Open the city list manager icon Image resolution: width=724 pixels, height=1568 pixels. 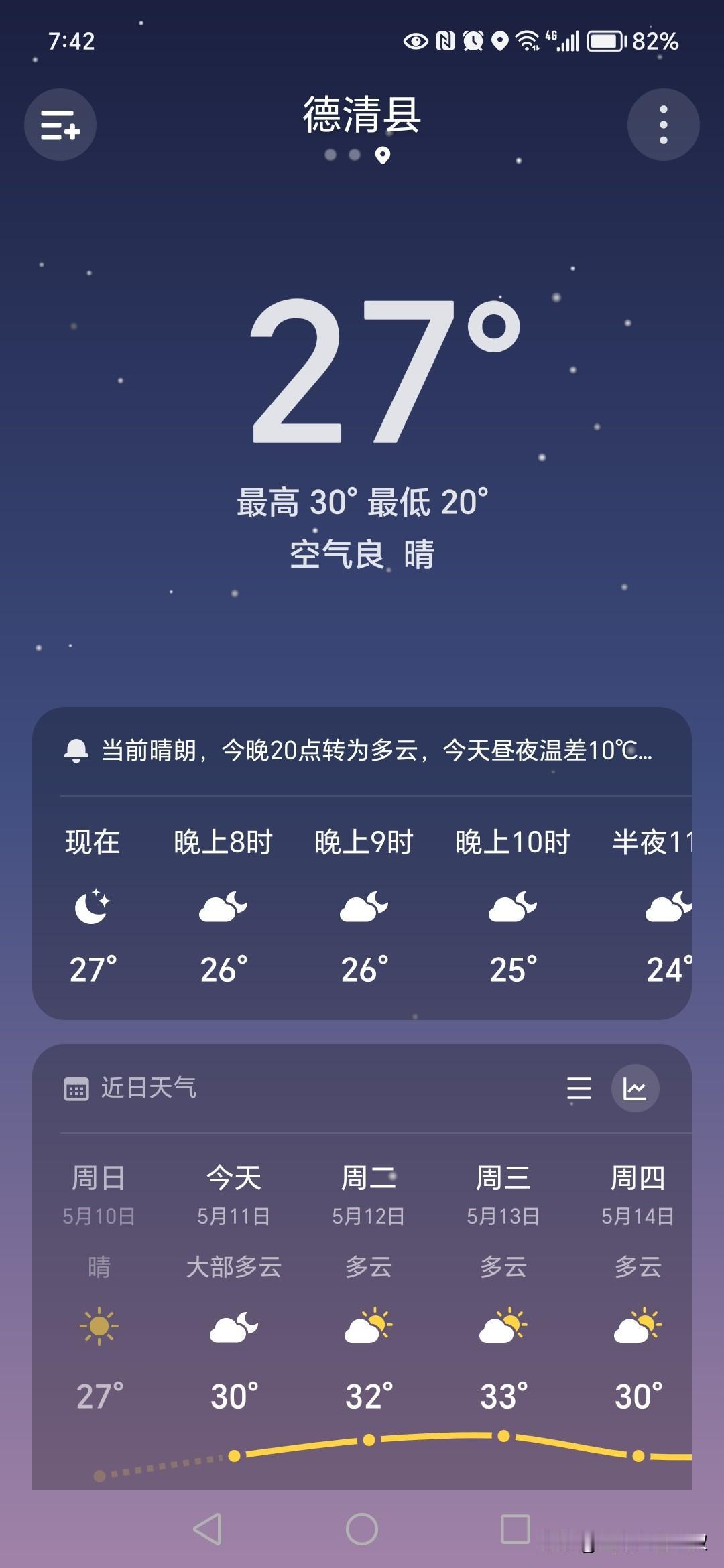click(60, 125)
